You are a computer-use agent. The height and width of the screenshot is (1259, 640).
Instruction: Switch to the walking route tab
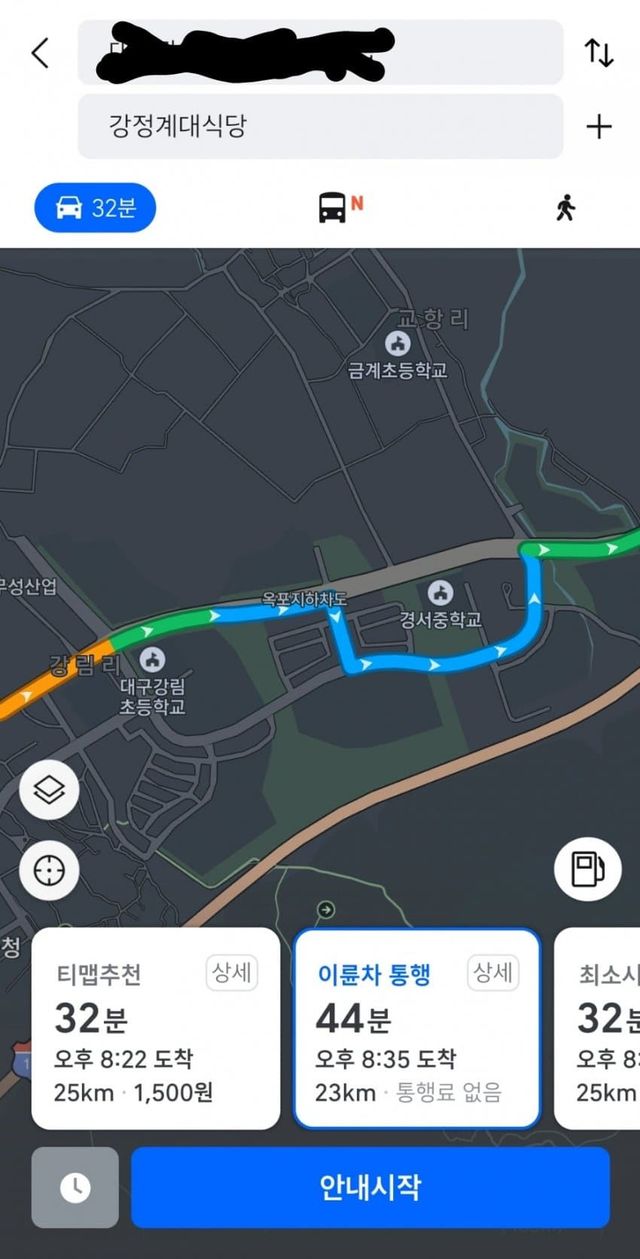566,208
